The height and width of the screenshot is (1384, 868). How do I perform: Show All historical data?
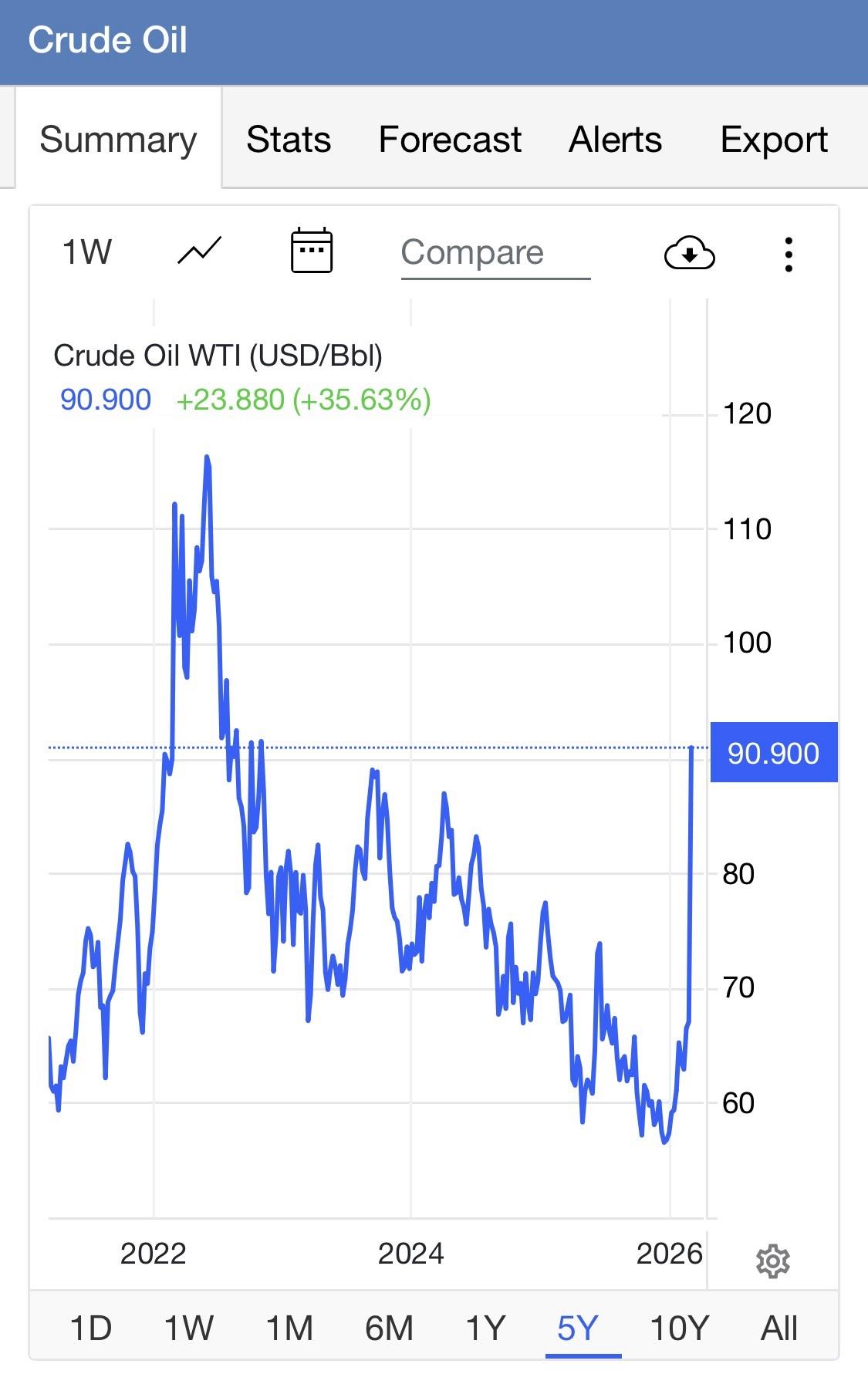coord(779,1328)
